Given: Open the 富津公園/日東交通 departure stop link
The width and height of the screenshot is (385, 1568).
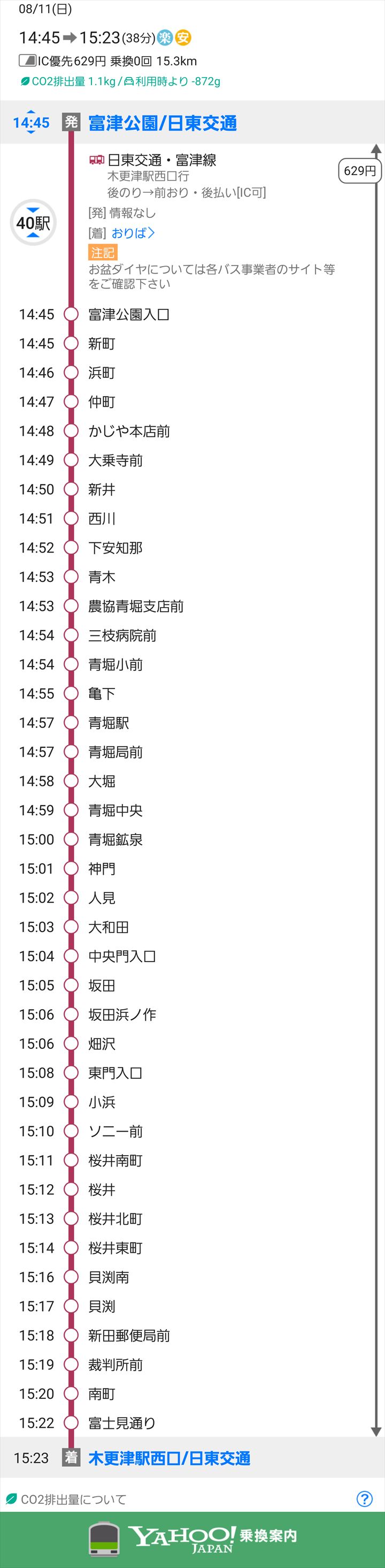Looking at the screenshot, I should coord(163,124).
